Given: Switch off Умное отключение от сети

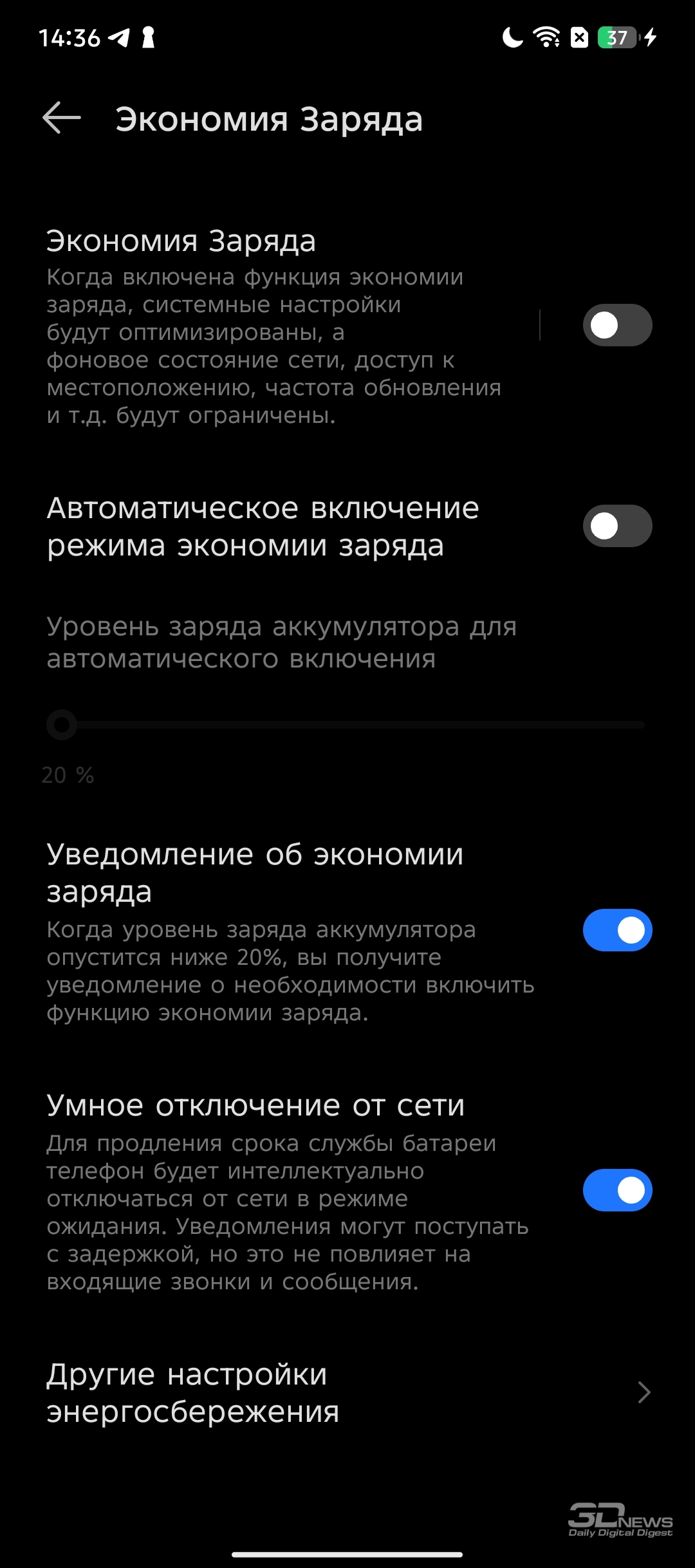Looking at the screenshot, I should tap(617, 1190).
